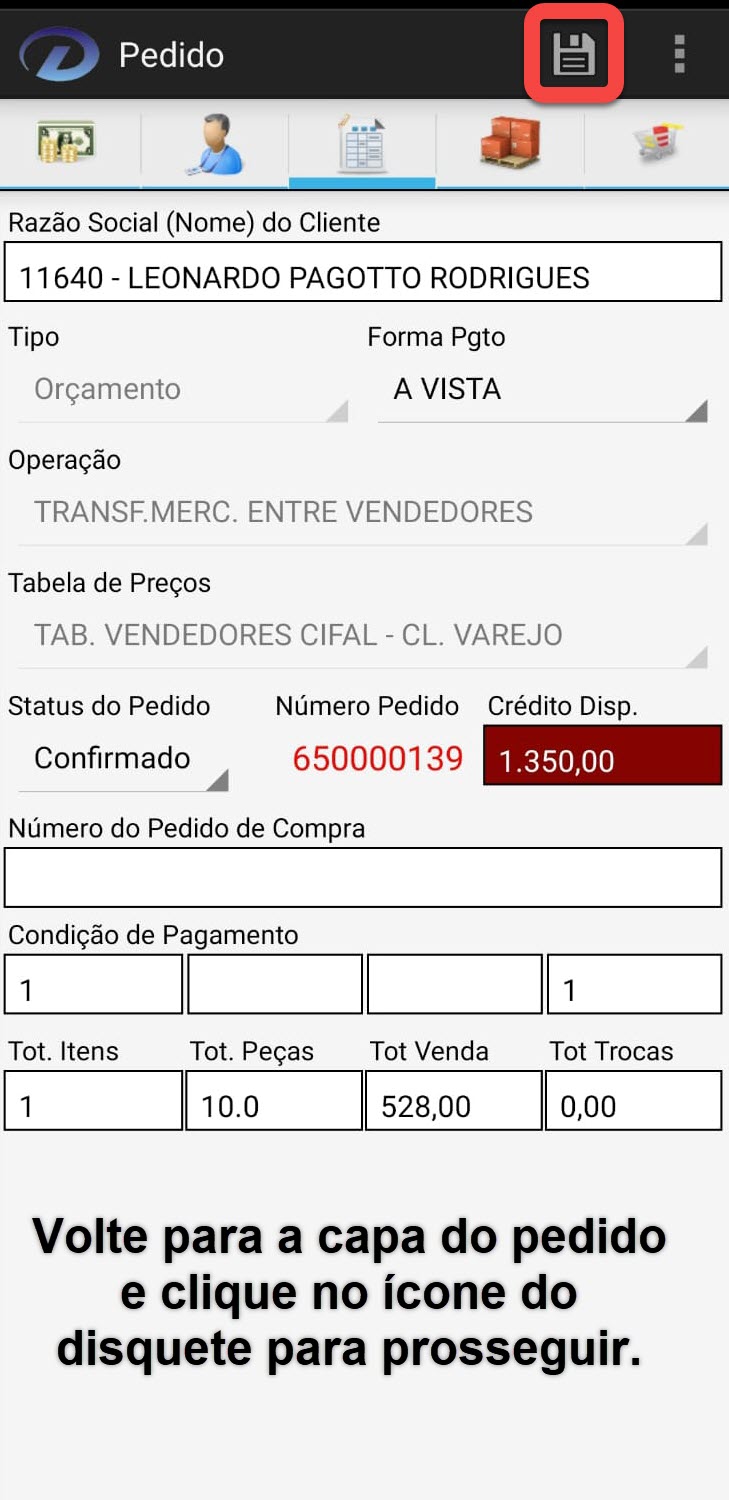
Task: Switch to the money payment tab
Action: (67, 143)
